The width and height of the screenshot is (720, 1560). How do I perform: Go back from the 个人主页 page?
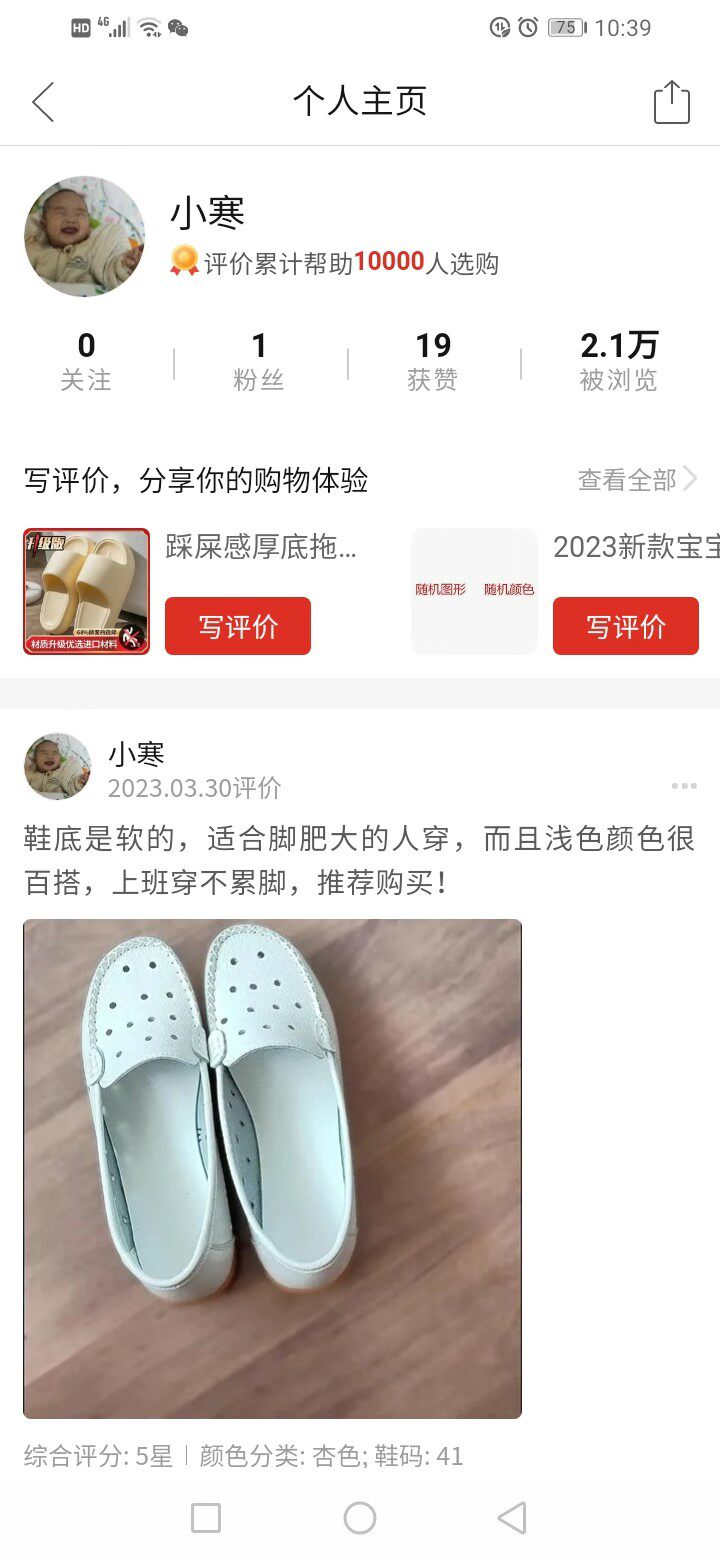[43, 102]
